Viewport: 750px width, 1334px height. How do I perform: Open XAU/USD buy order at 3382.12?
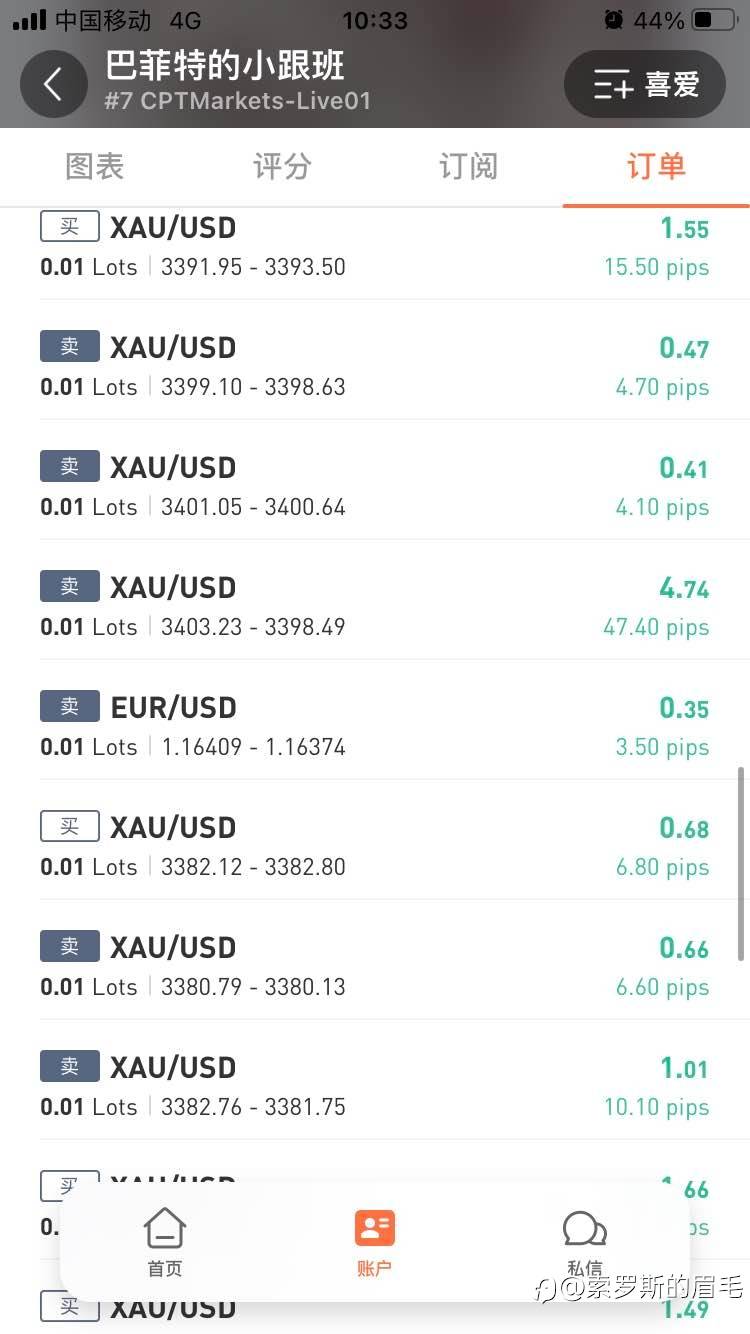tap(375, 840)
